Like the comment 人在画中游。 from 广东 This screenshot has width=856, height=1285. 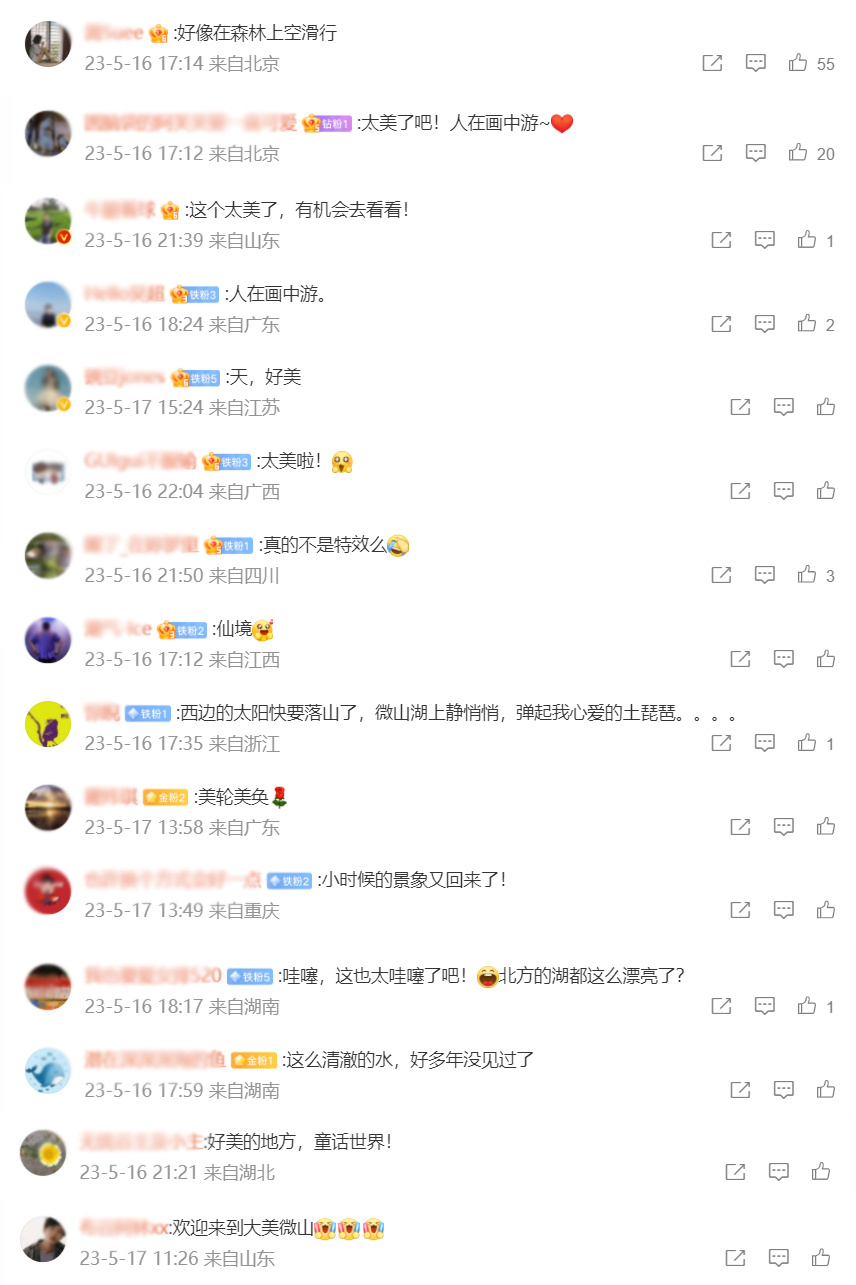pos(807,324)
